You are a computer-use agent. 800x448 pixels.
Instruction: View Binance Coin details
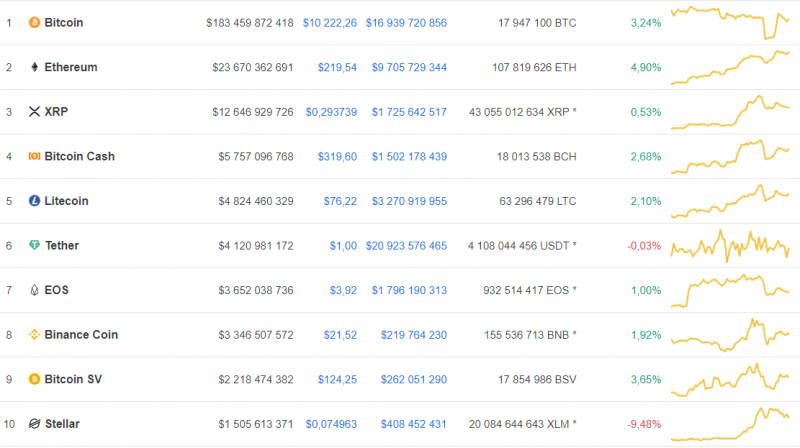point(80,335)
